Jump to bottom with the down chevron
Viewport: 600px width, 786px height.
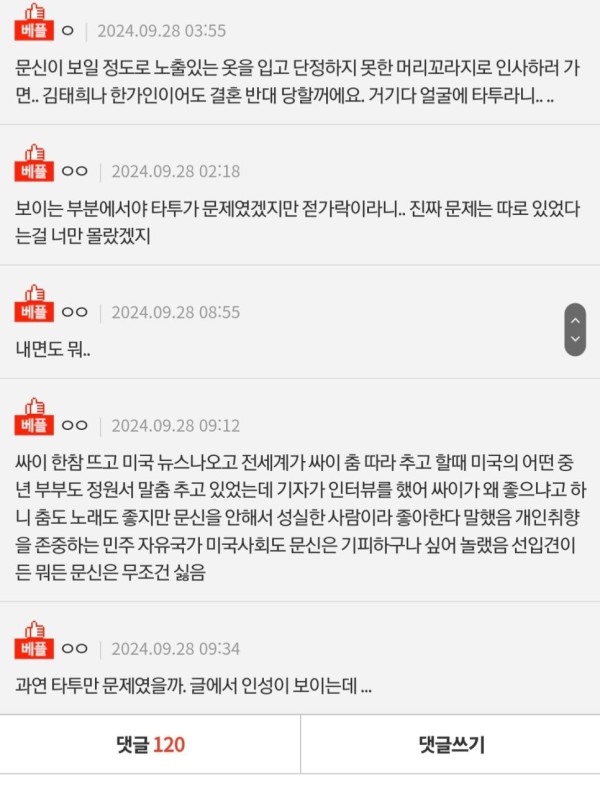(575, 341)
